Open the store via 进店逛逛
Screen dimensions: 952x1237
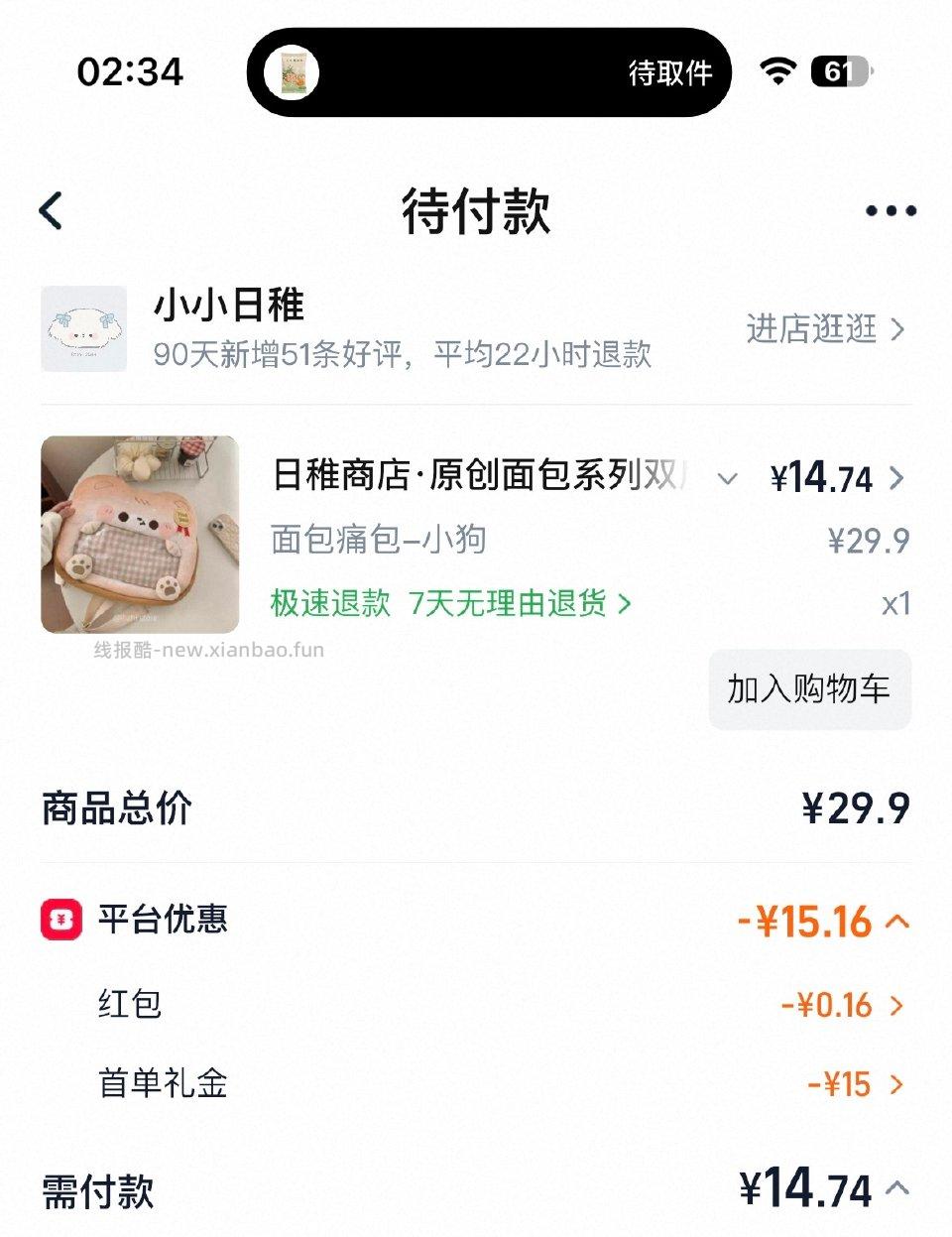pyautogui.click(x=813, y=330)
